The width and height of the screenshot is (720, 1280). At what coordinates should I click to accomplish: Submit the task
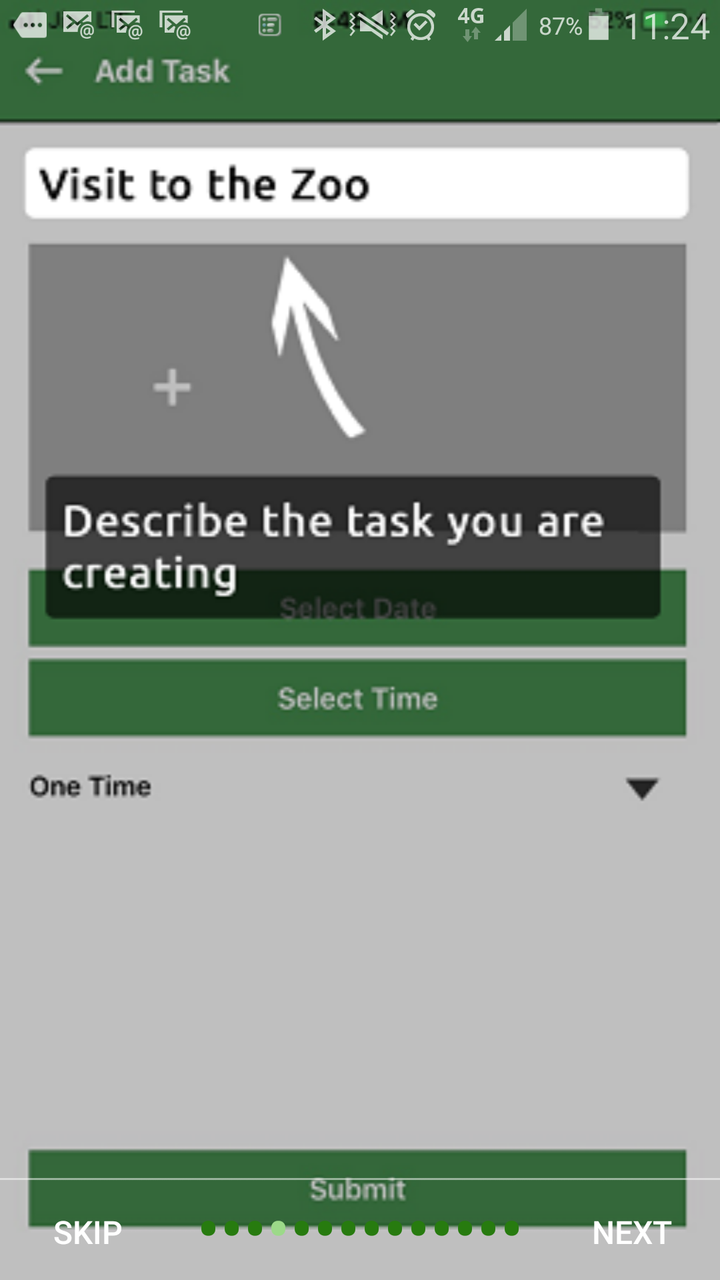click(x=357, y=1188)
